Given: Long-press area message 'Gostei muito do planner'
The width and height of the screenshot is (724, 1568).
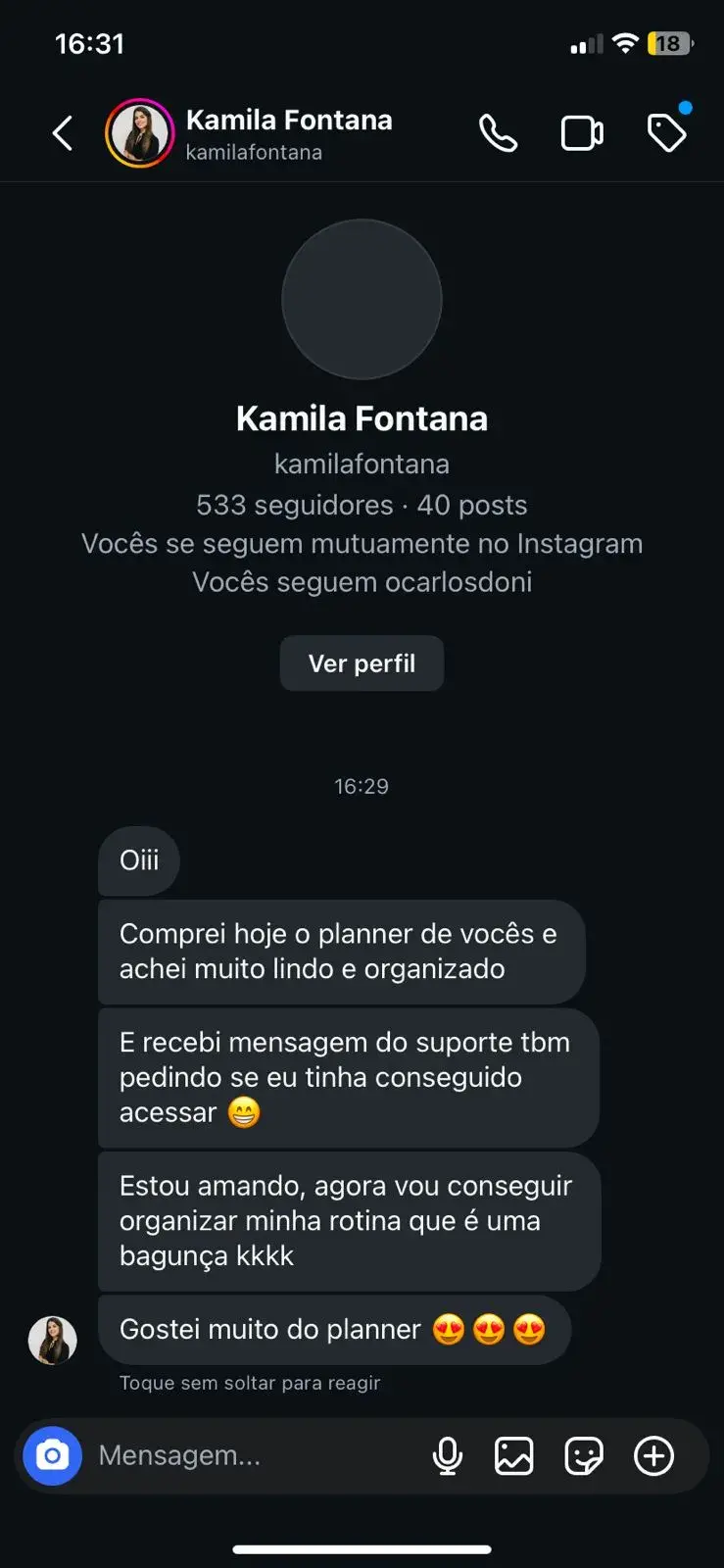Looking at the screenshot, I should [333, 1329].
